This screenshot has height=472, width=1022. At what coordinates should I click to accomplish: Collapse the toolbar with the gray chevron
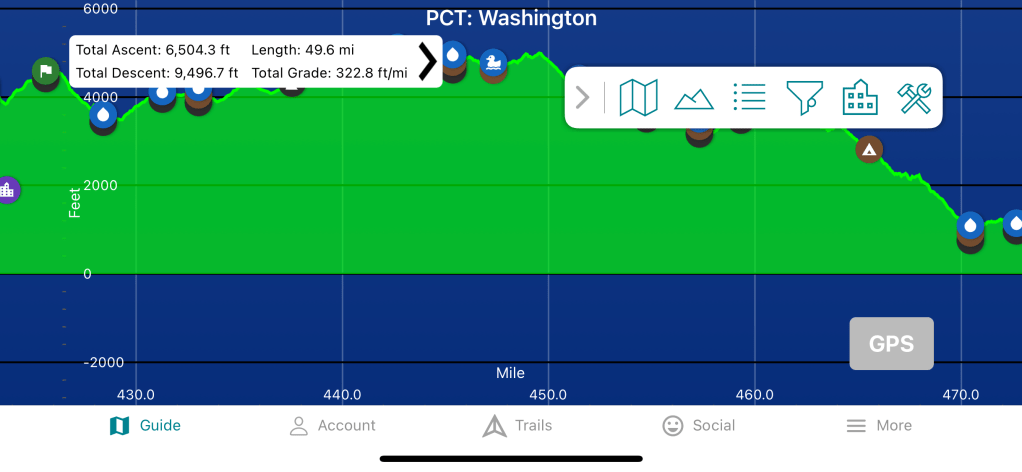(x=583, y=98)
